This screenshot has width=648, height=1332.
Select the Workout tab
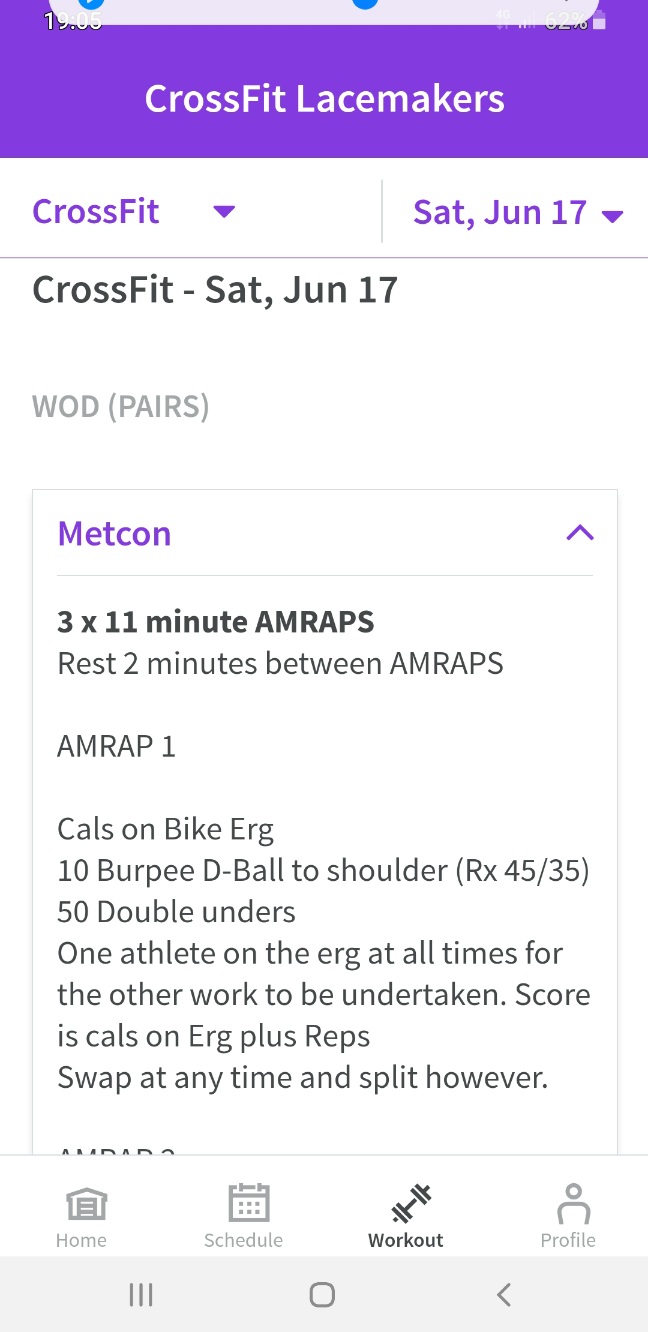tap(406, 1215)
